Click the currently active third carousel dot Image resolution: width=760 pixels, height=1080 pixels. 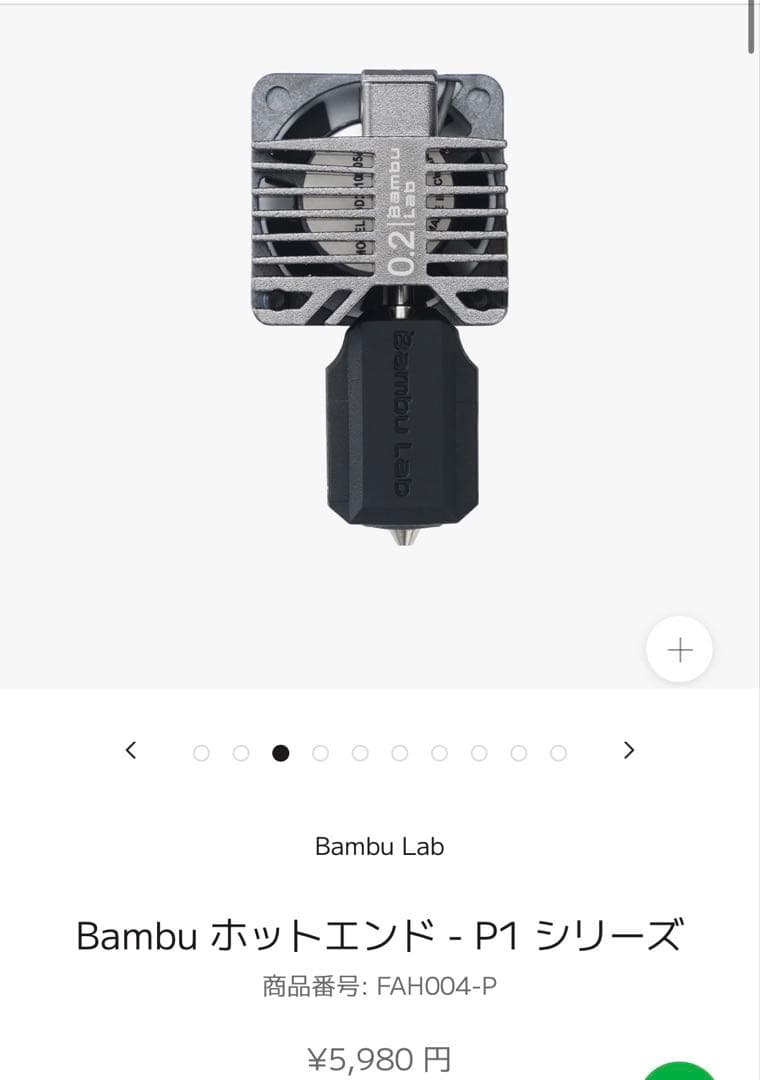280,750
